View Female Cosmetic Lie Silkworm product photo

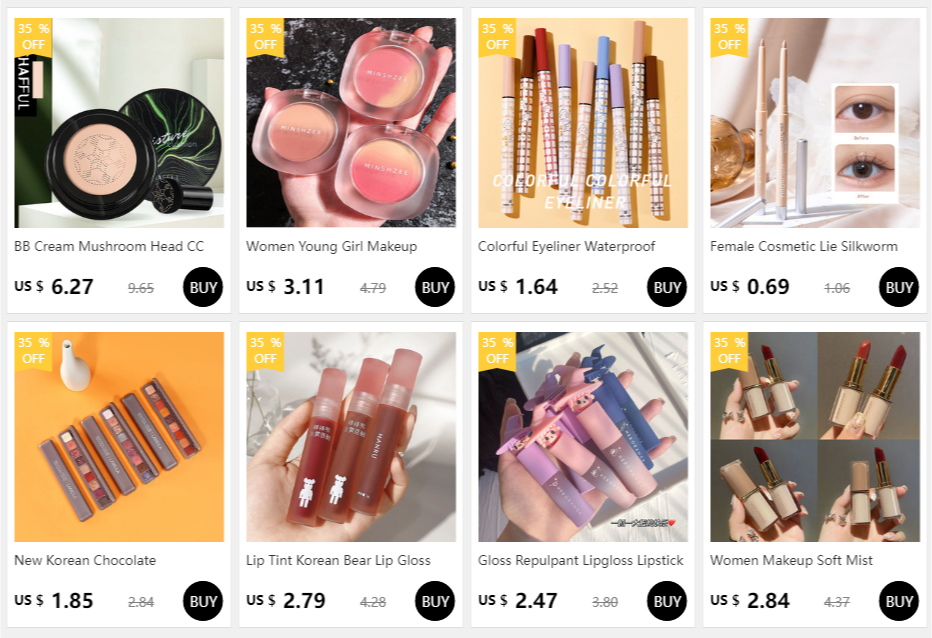click(815, 122)
